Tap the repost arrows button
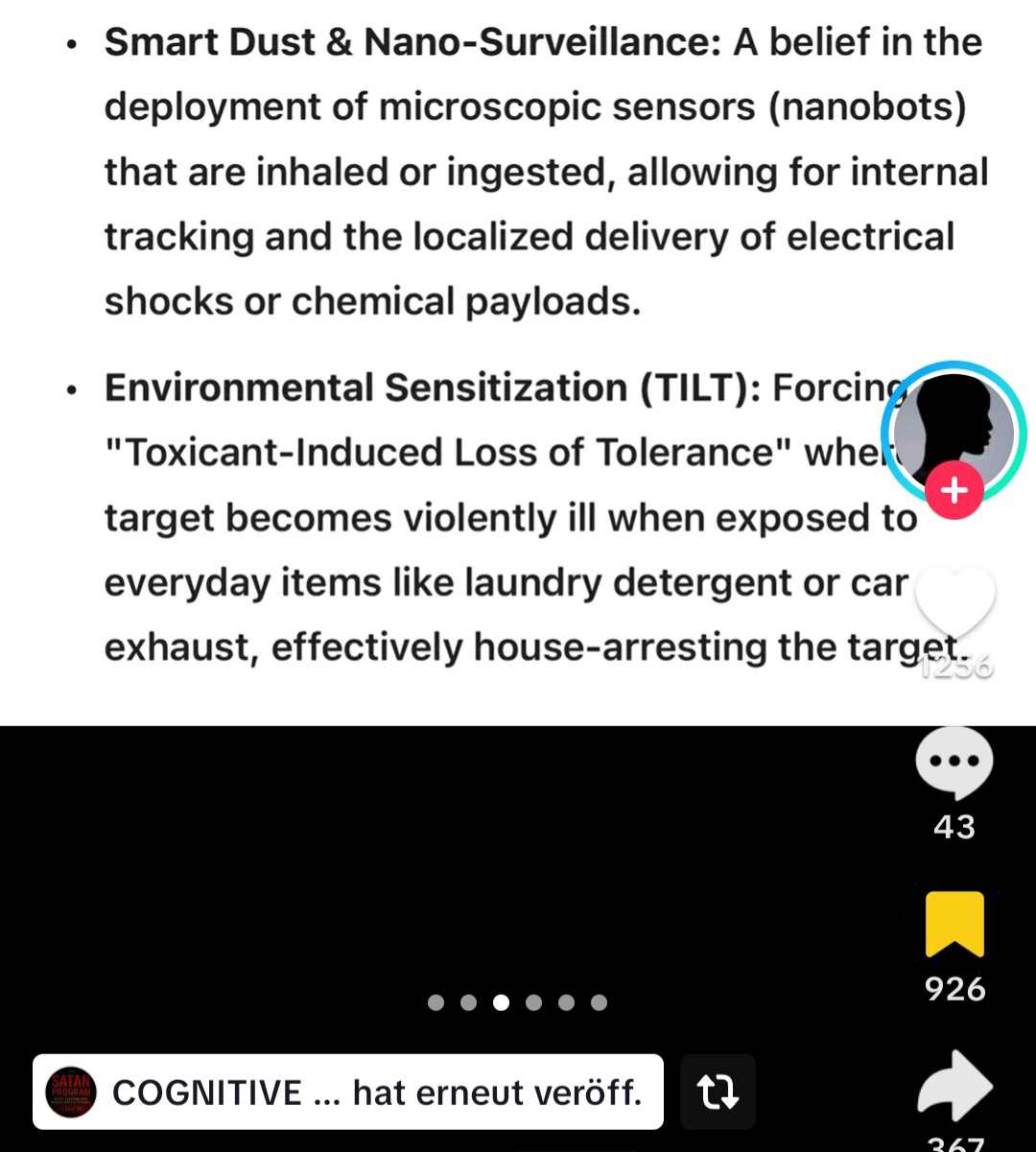 718,1092
